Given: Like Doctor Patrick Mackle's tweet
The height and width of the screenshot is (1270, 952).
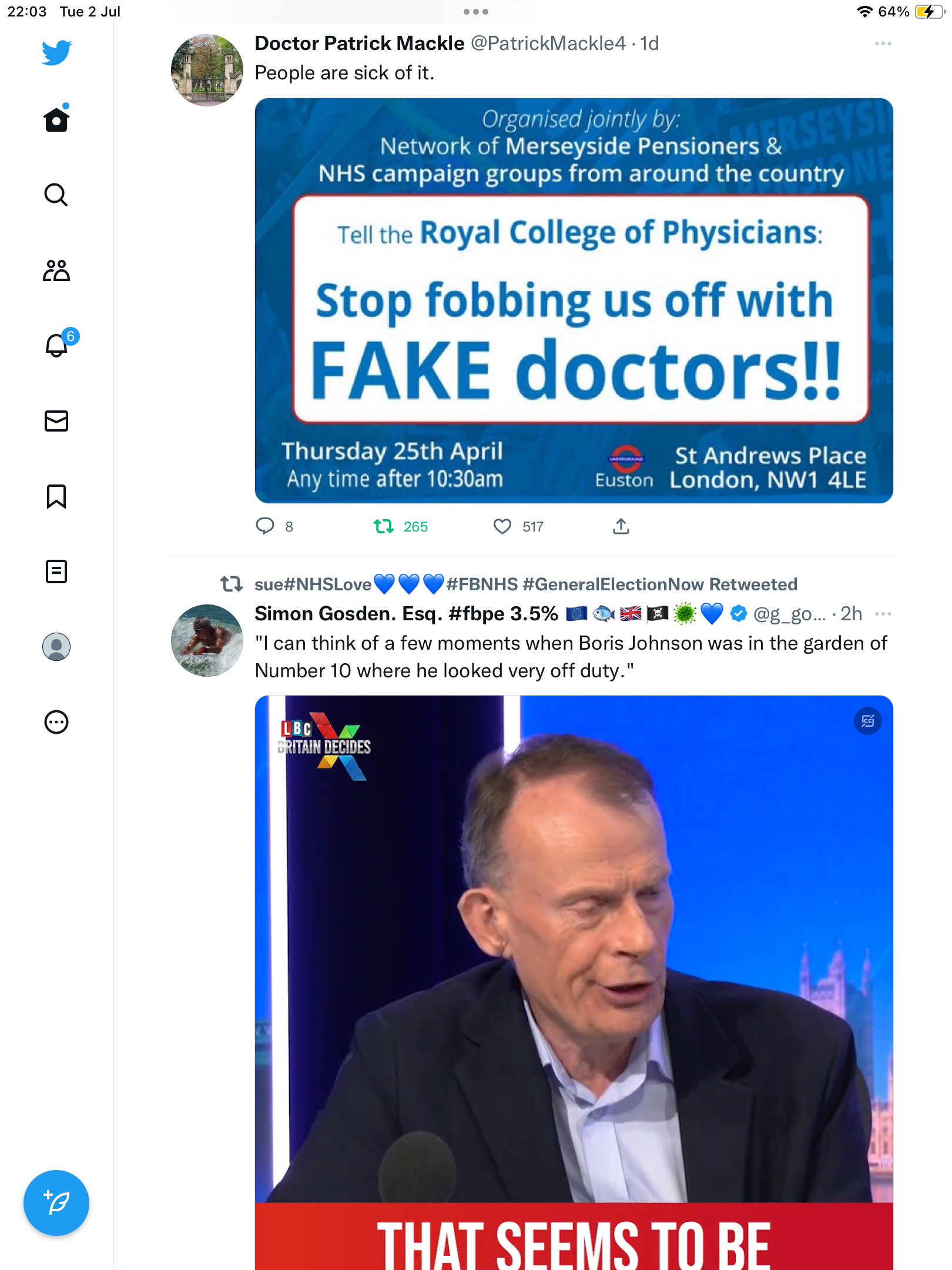Looking at the screenshot, I should 502,526.
